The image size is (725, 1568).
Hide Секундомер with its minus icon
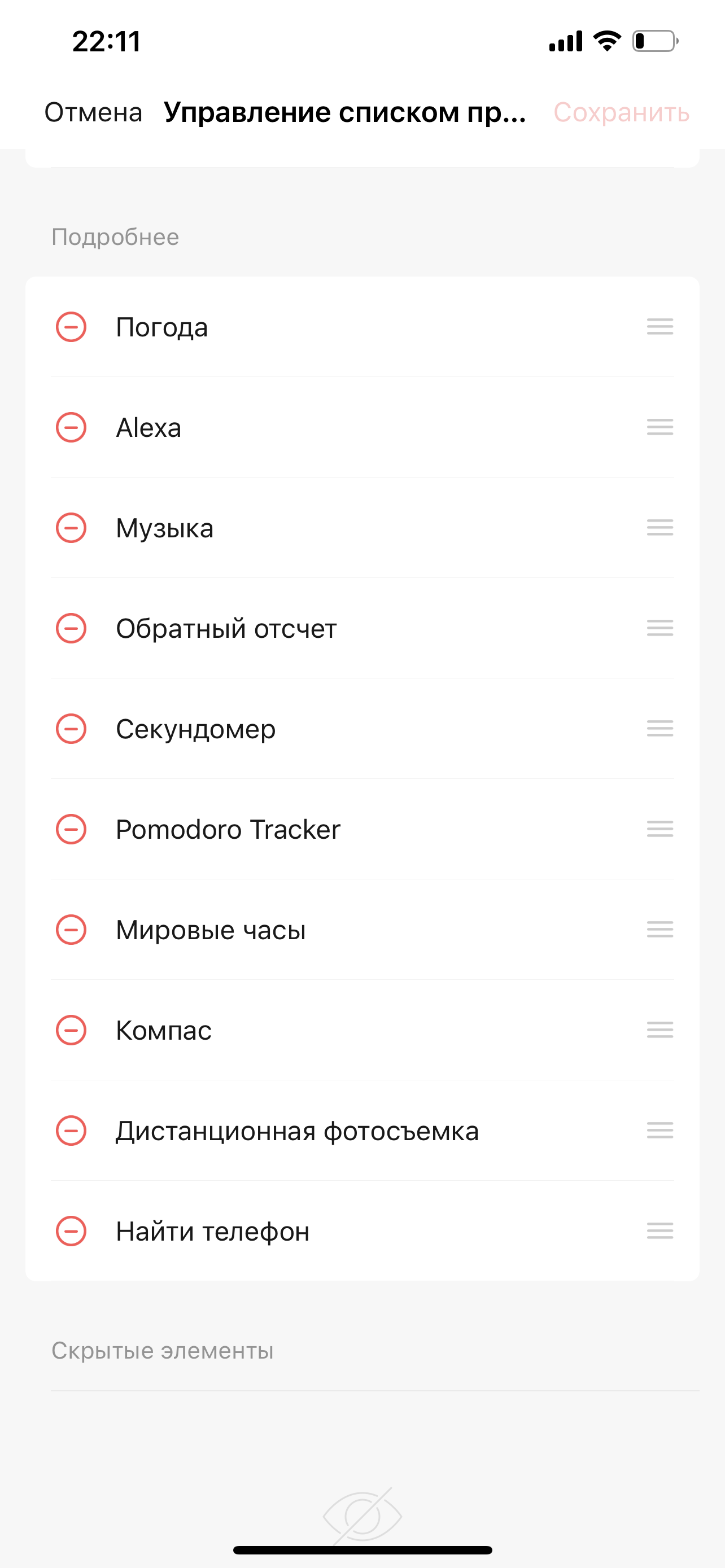click(x=71, y=729)
